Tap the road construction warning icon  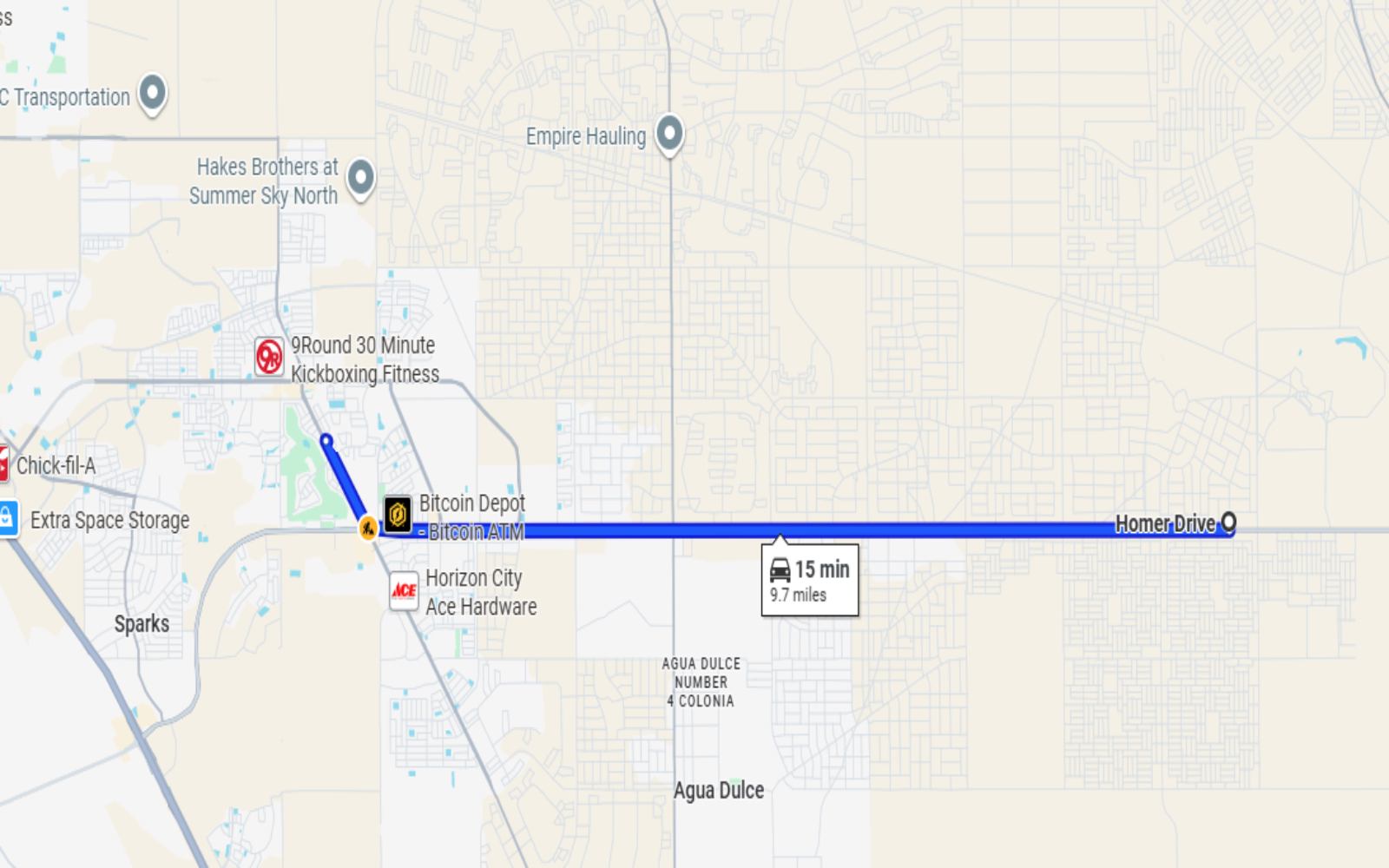368,527
